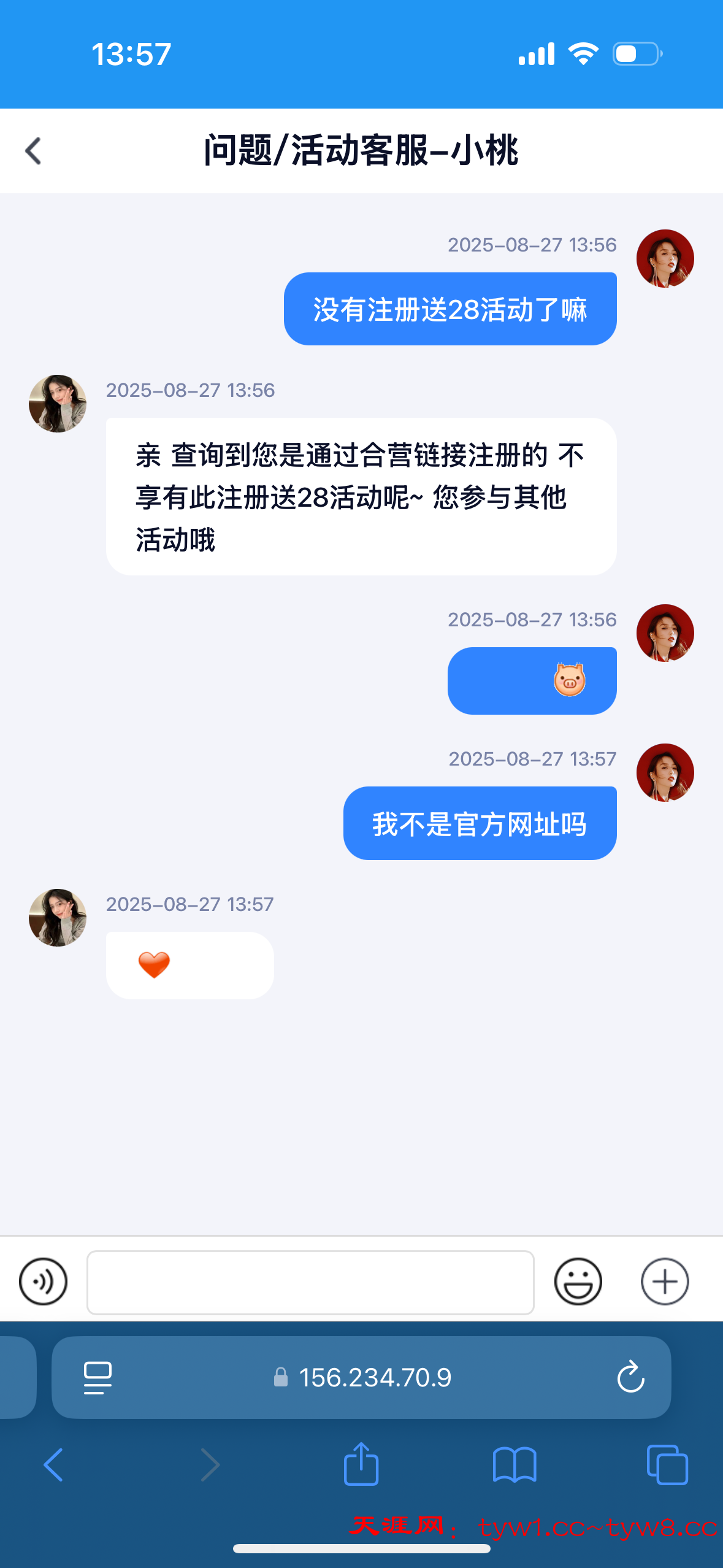Focus the message text field
Viewport: 723px width, 1568px height.
(310, 1282)
